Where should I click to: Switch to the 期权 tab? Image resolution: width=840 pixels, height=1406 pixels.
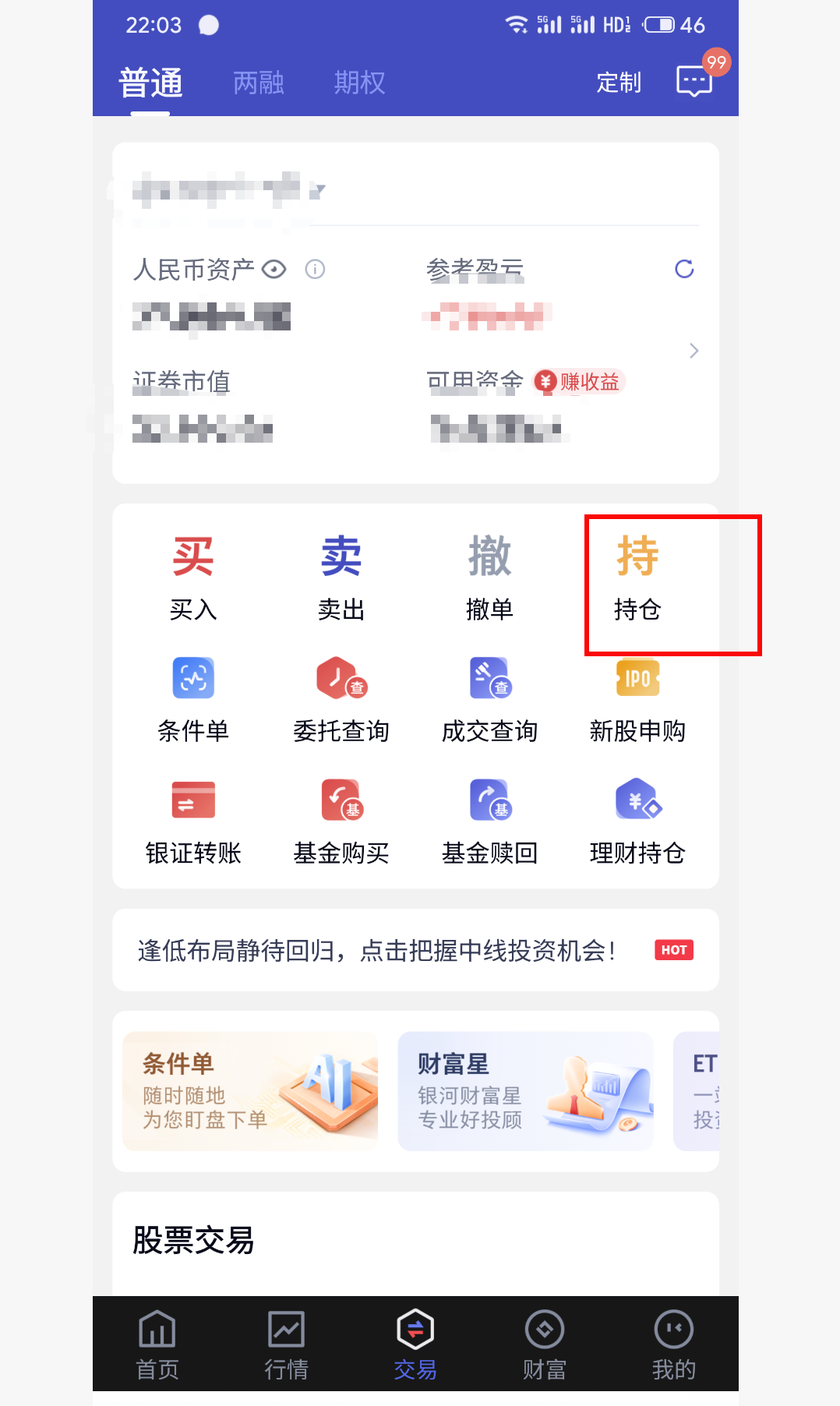click(x=359, y=83)
